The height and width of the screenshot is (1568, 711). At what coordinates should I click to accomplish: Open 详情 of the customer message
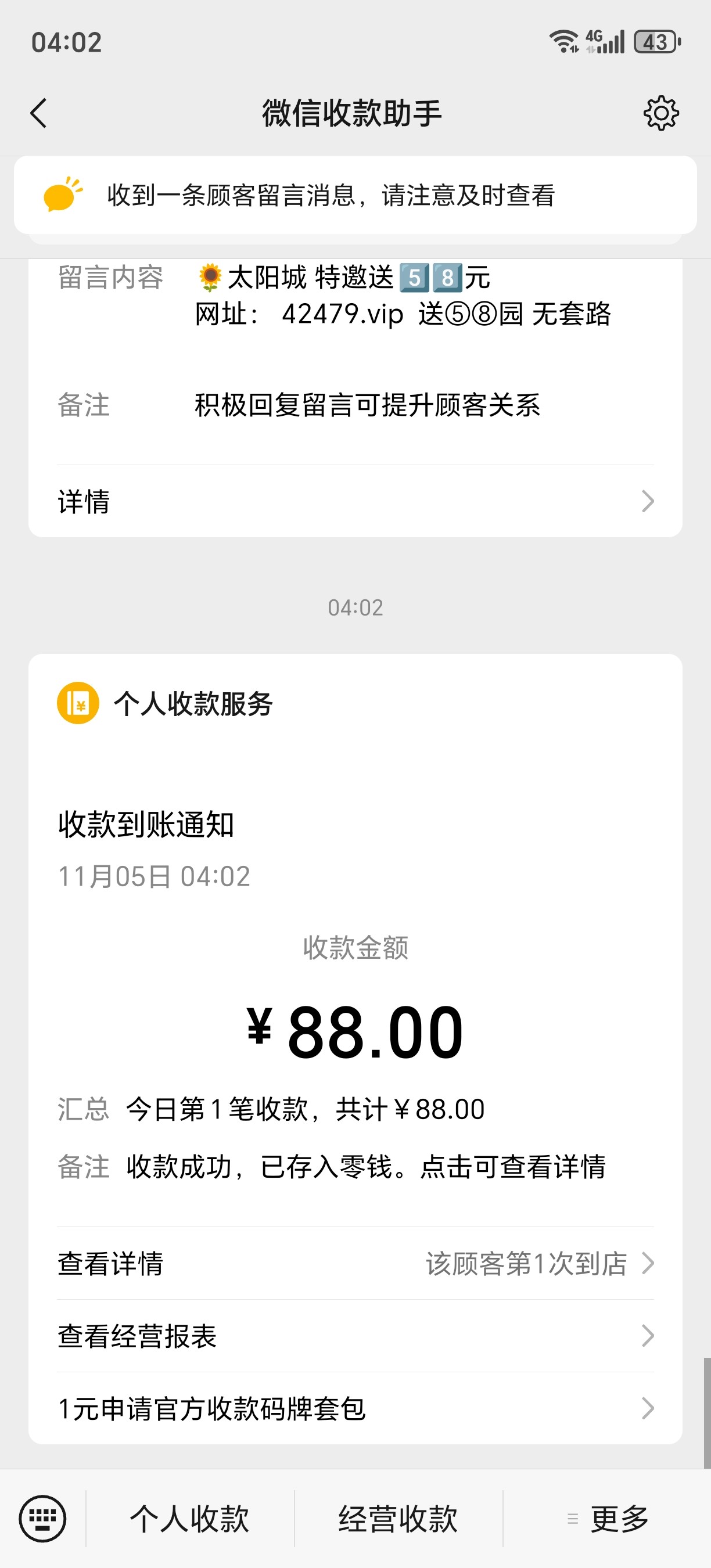[355, 502]
